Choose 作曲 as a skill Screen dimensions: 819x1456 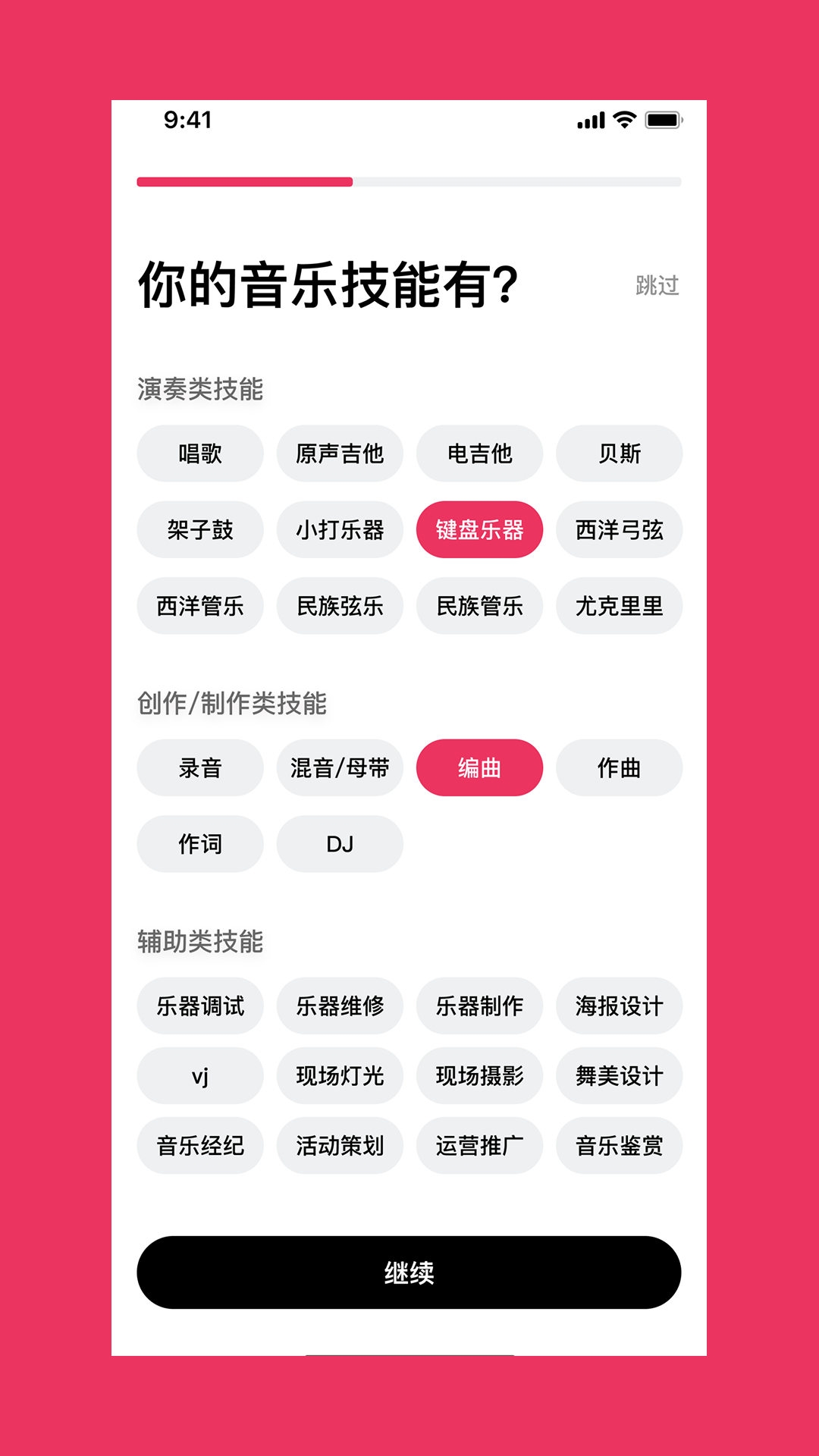coord(620,767)
